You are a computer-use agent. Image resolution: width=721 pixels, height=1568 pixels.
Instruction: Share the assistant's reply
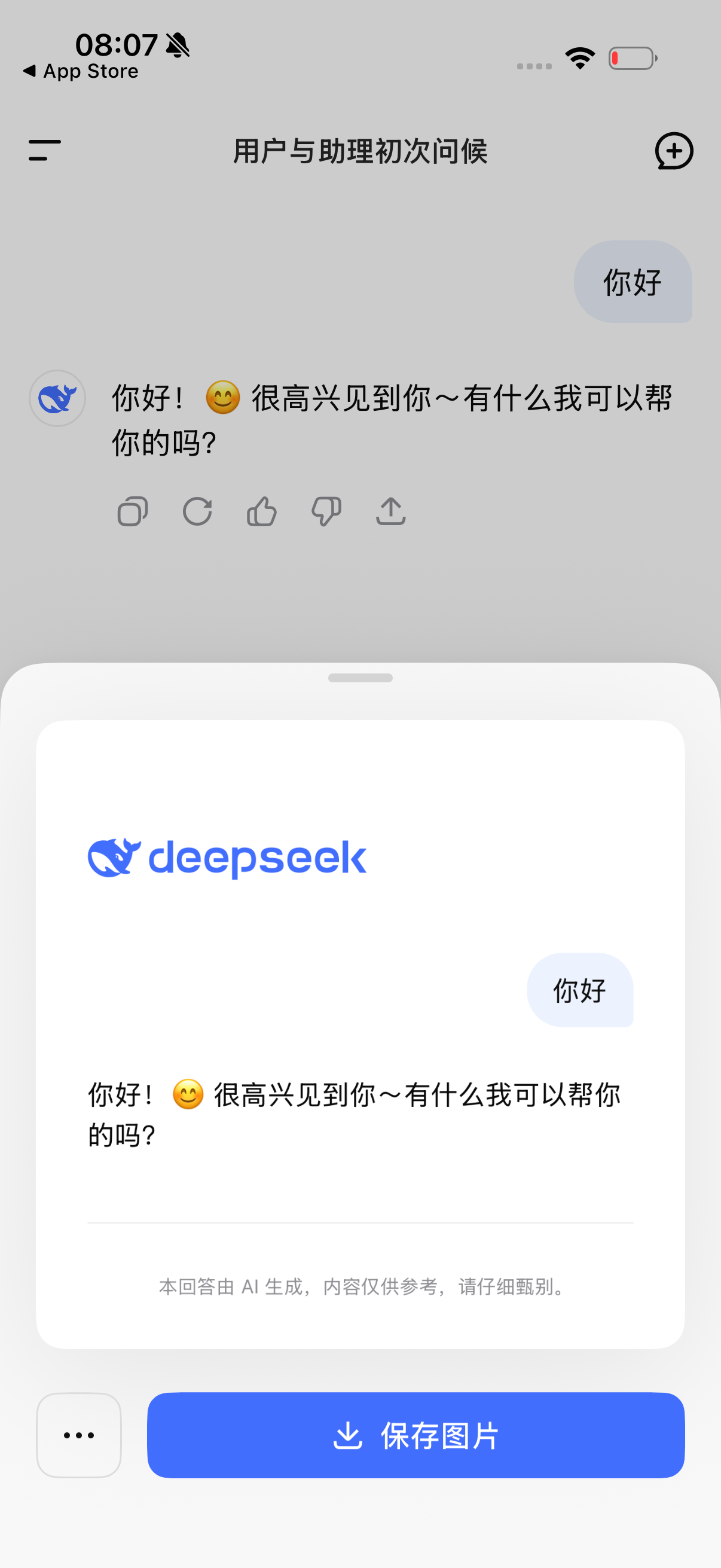coord(390,511)
